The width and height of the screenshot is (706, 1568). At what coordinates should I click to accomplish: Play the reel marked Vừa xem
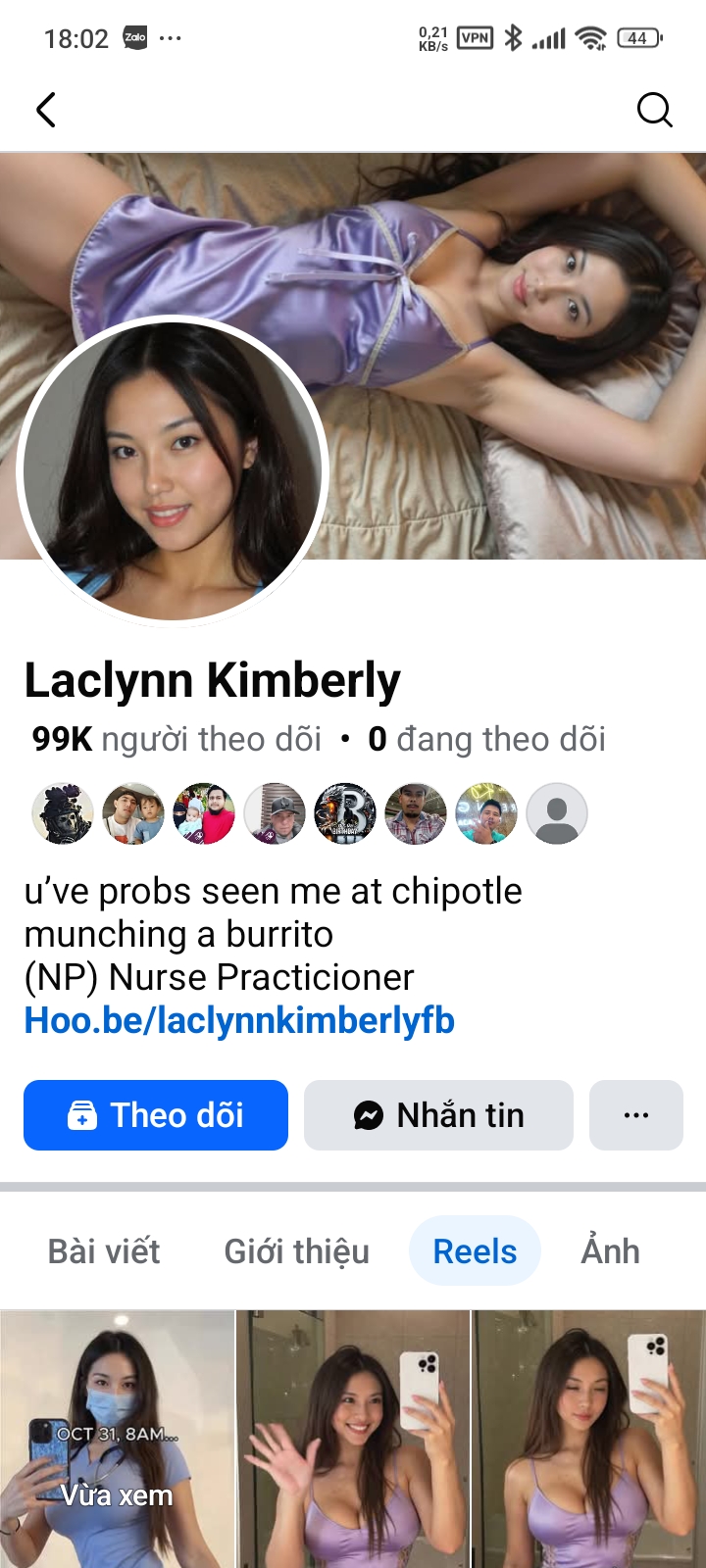118,1441
